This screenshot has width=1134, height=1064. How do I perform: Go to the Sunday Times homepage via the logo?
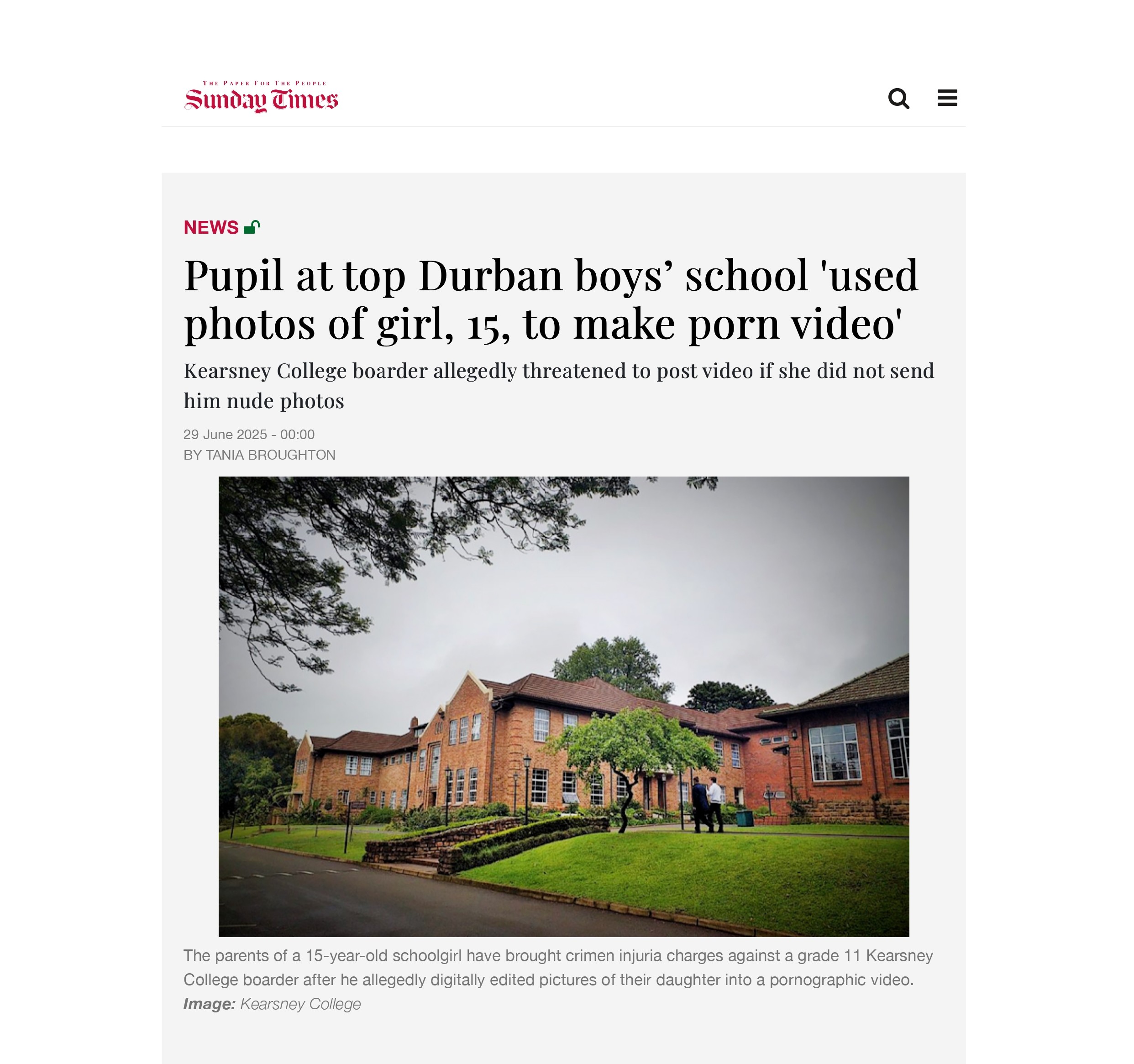point(261,97)
